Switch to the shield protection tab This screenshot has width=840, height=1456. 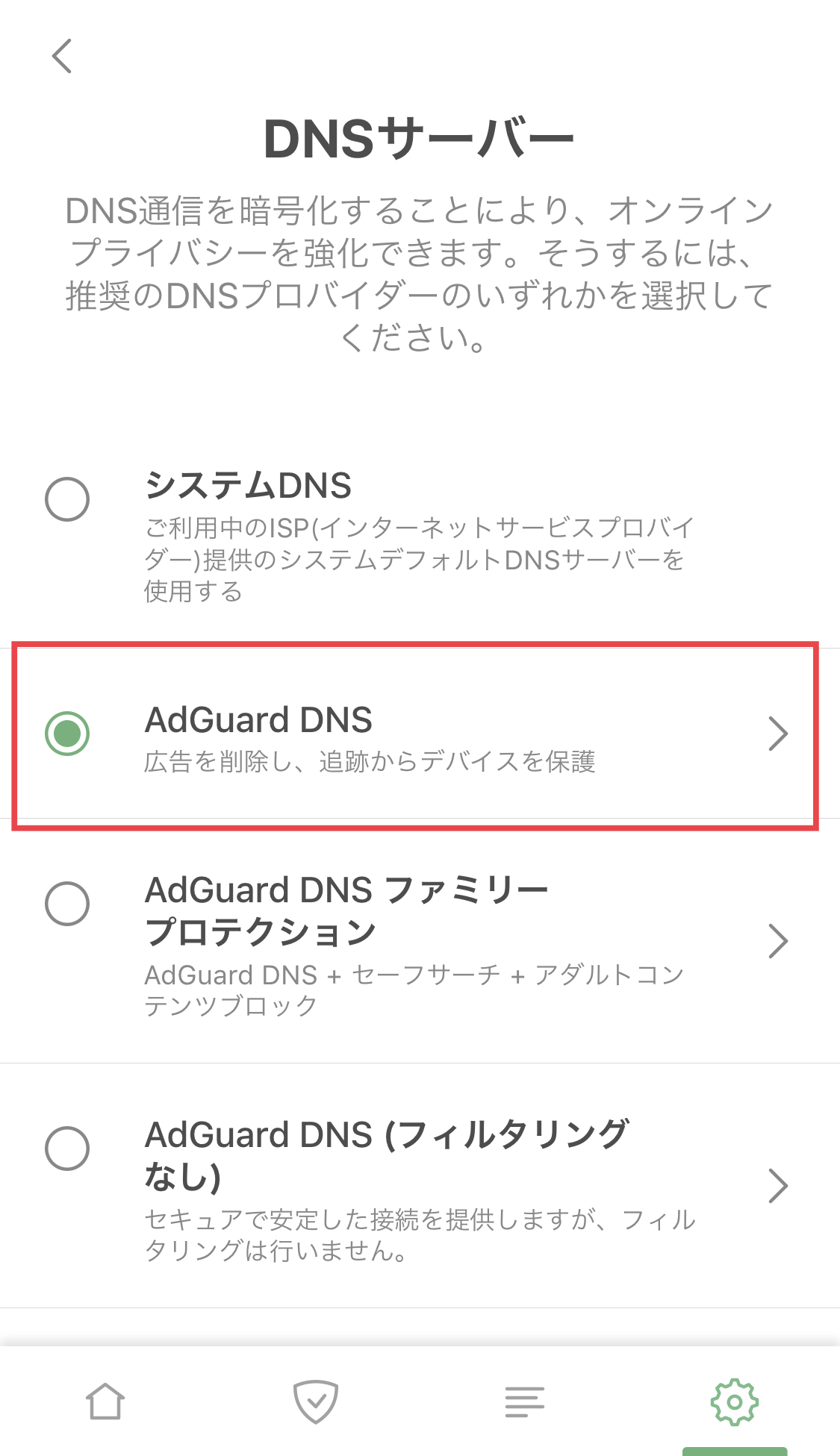pyautogui.click(x=315, y=1402)
